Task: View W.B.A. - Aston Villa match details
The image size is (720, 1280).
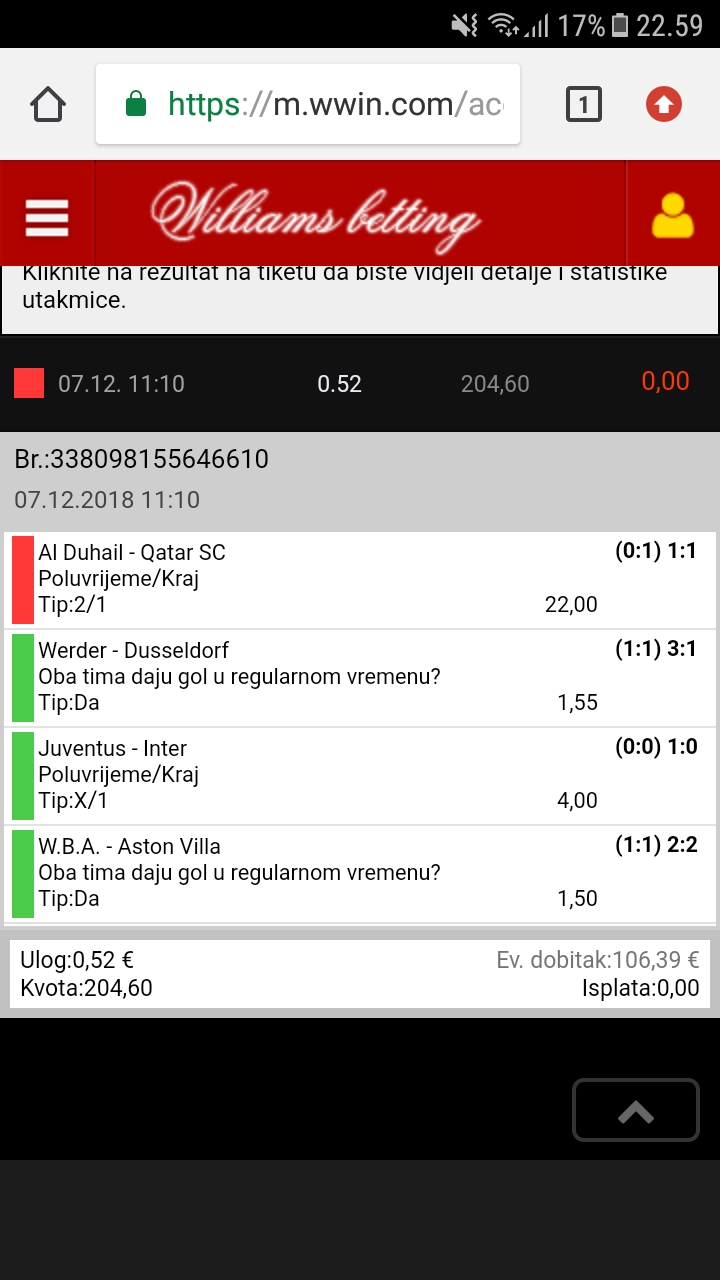Action: pos(360,874)
